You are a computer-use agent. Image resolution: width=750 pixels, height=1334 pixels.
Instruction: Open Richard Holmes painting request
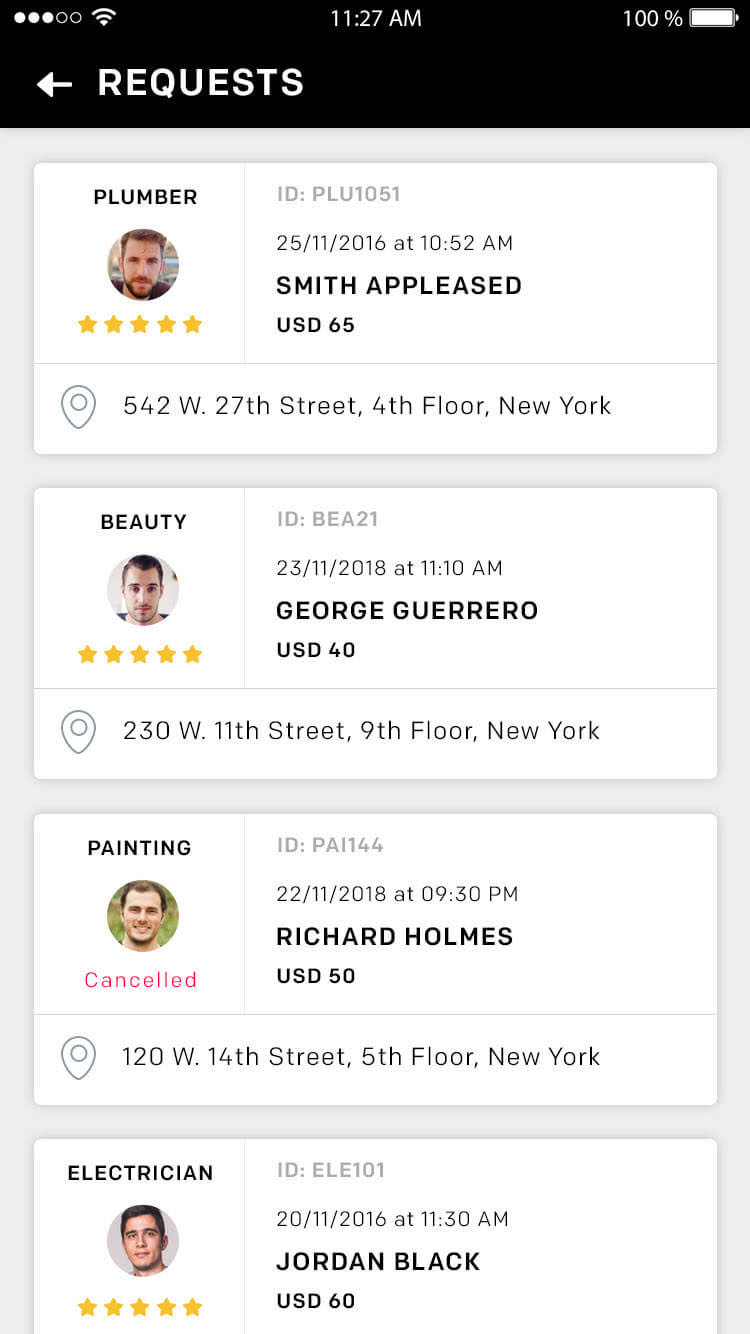pyautogui.click(x=375, y=959)
